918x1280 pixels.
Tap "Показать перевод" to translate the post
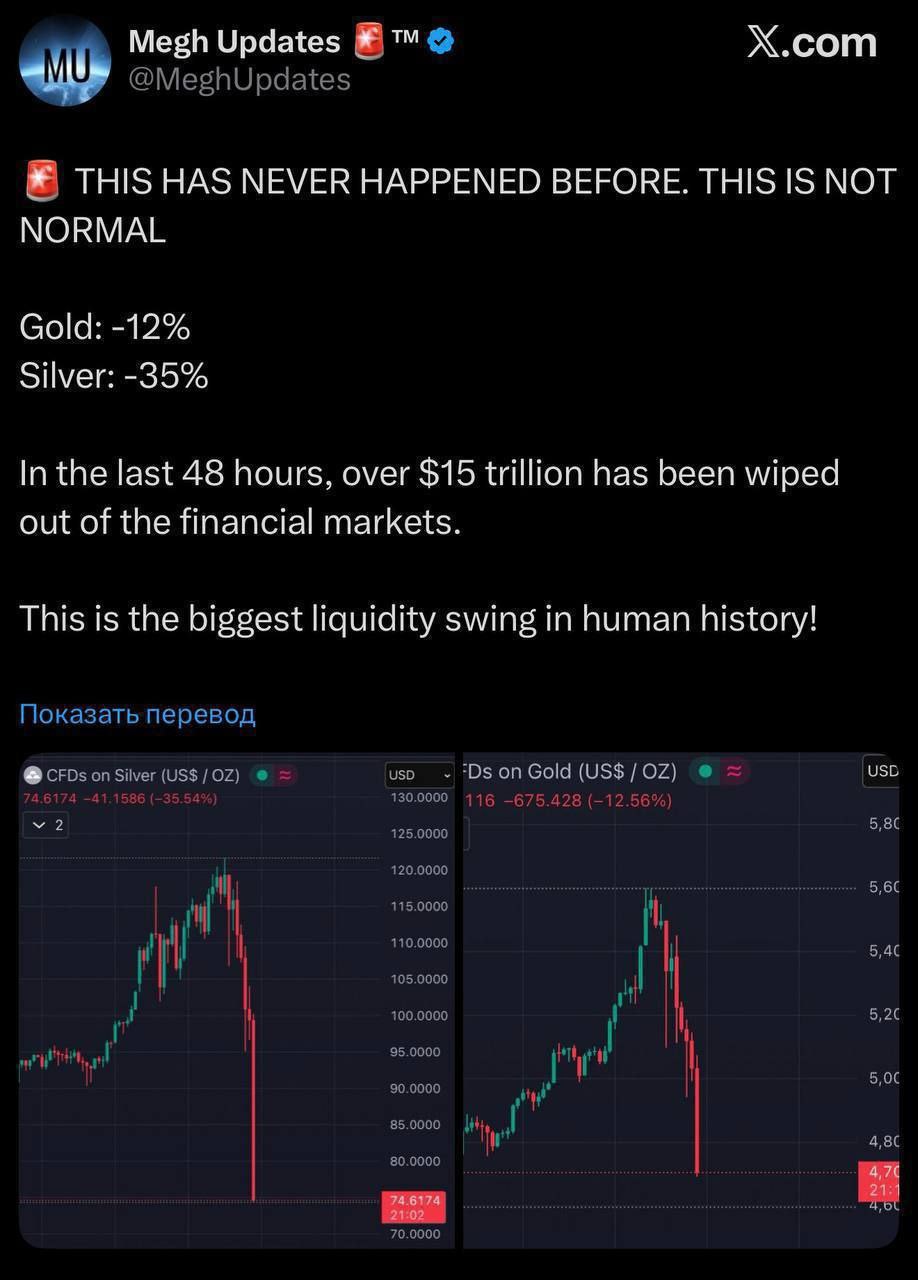[x=137, y=714]
